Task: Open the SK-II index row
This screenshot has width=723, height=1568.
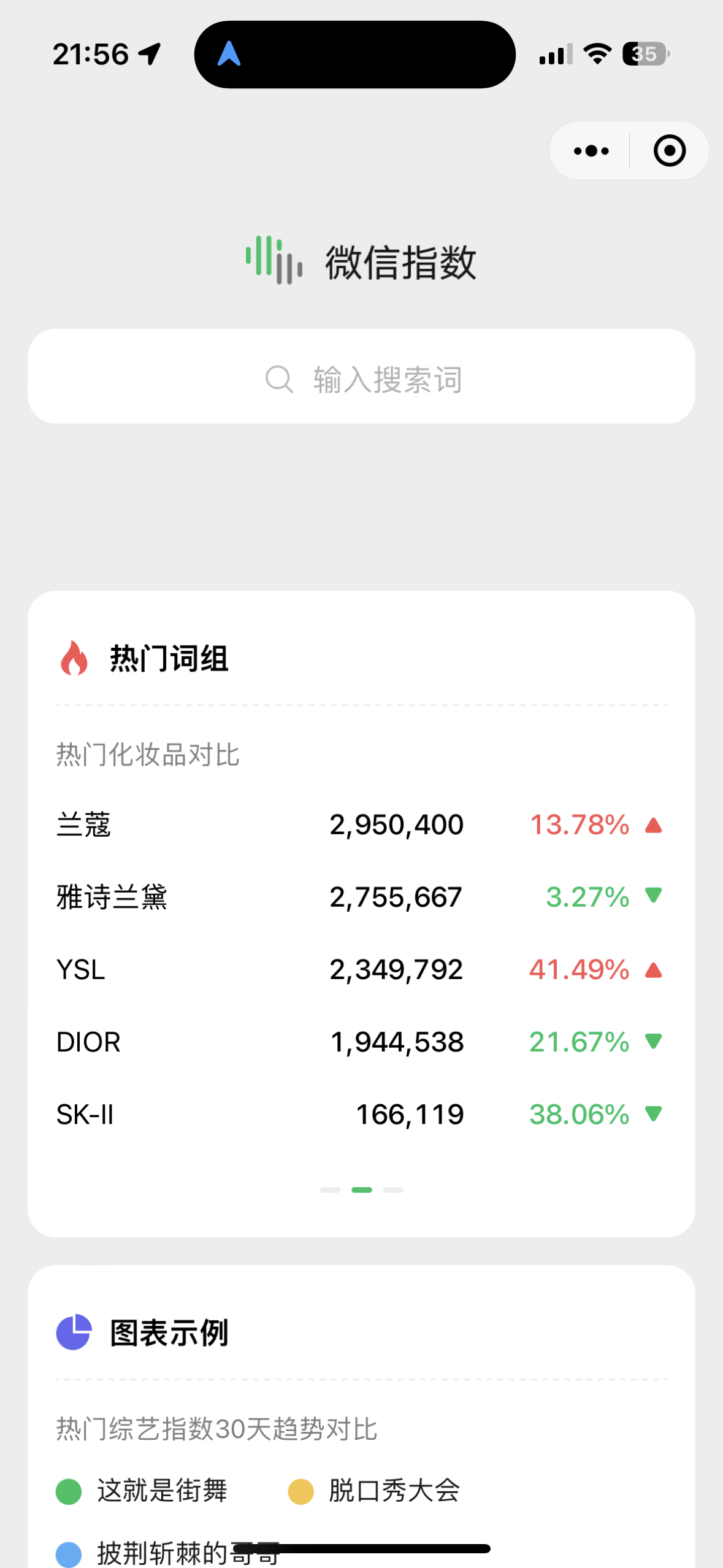Action: (x=361, y=1114)
